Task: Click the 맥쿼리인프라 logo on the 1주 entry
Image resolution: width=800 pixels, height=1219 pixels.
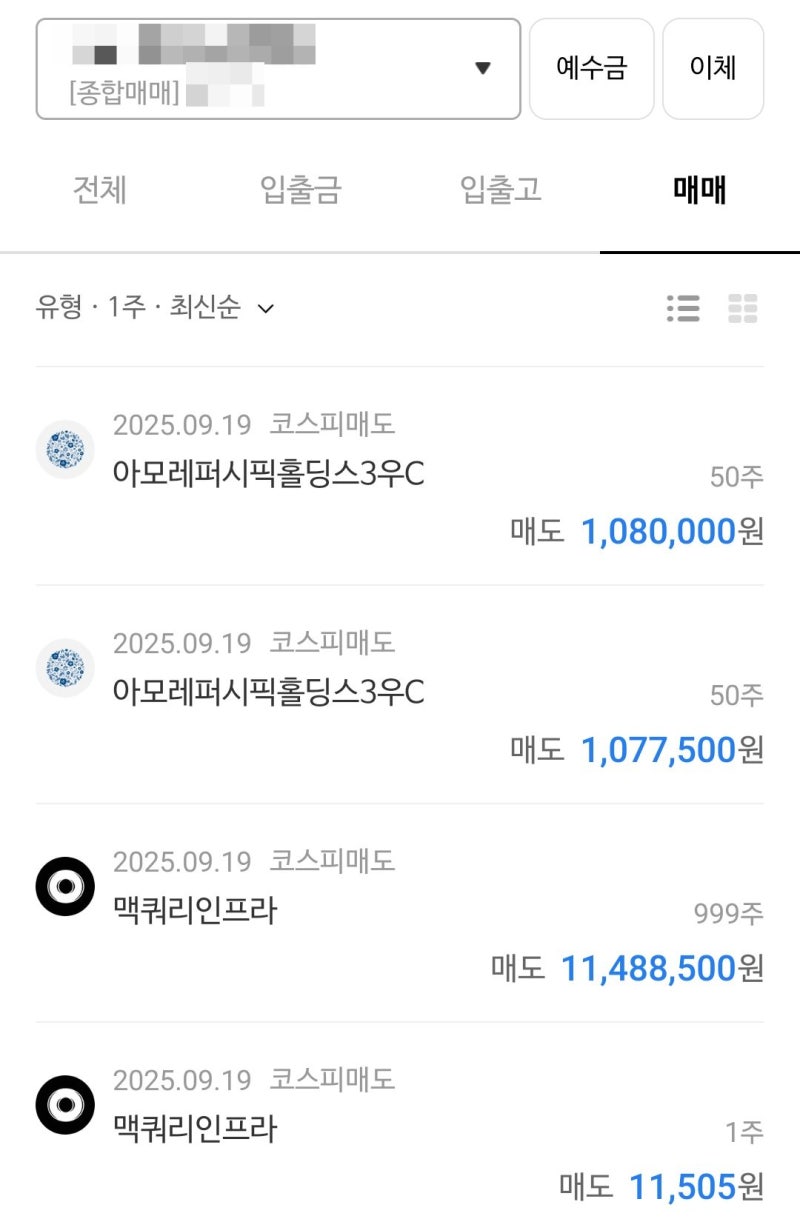Action: point(64,1103)
